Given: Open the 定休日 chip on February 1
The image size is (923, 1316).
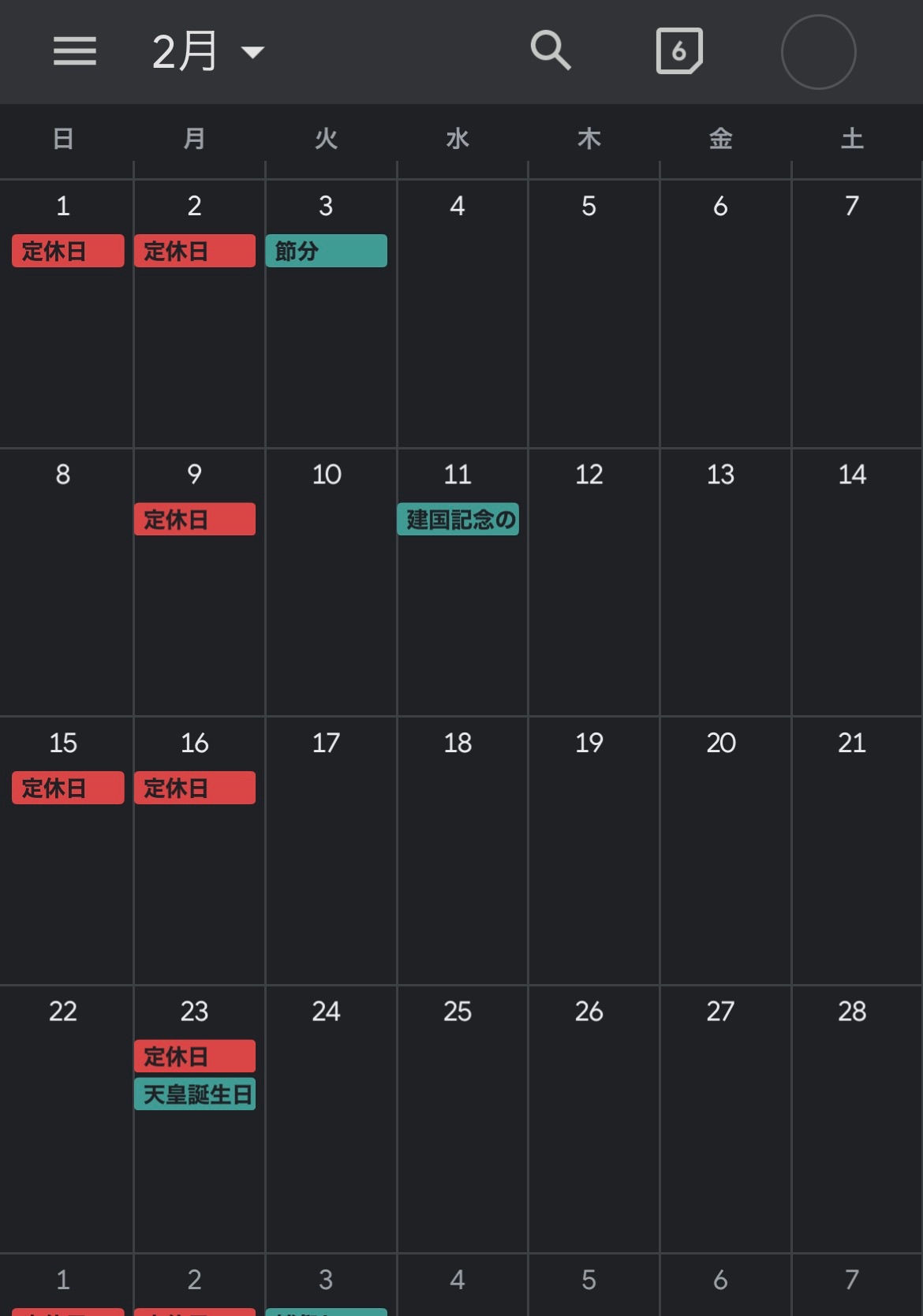Looking at the screenshot, I should coord(67,251).
